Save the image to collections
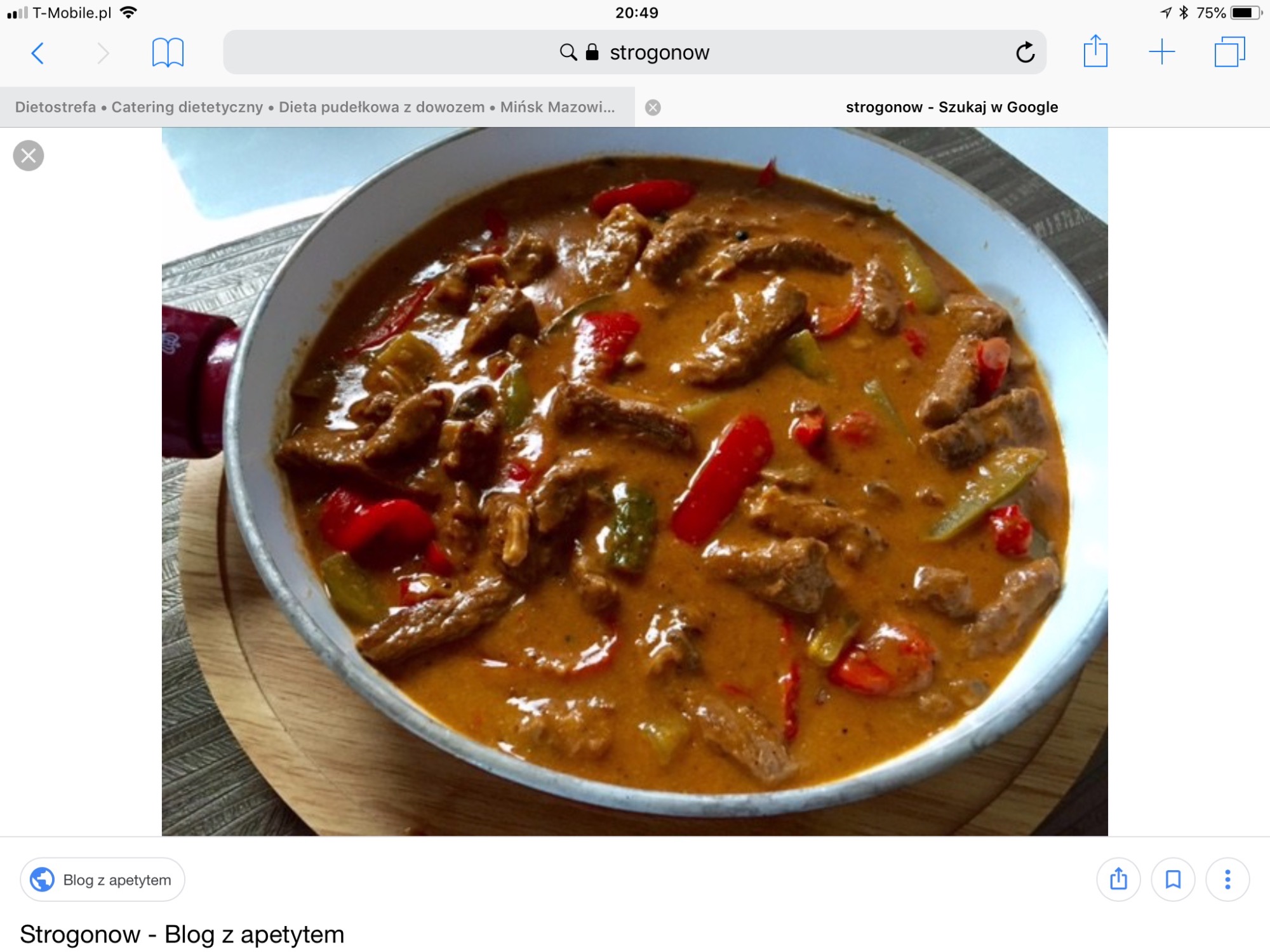The height and width of the screenshot is (952, 1270). pos(1173,880)
